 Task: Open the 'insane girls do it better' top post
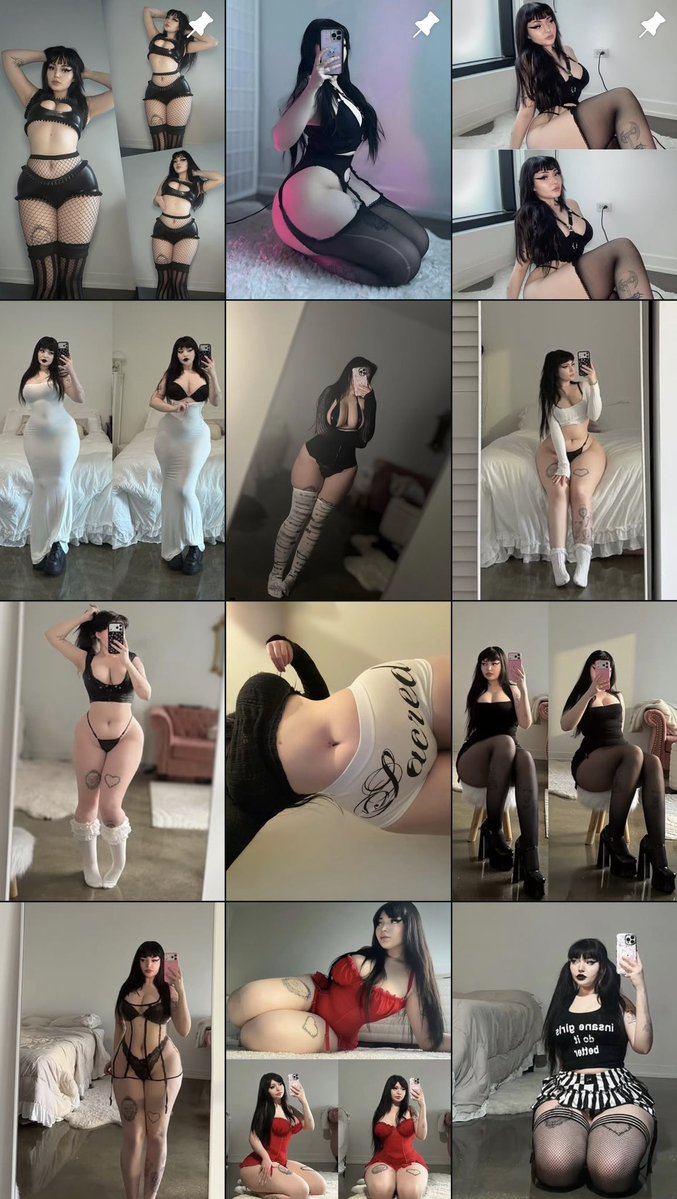[x=565, y=1051]
